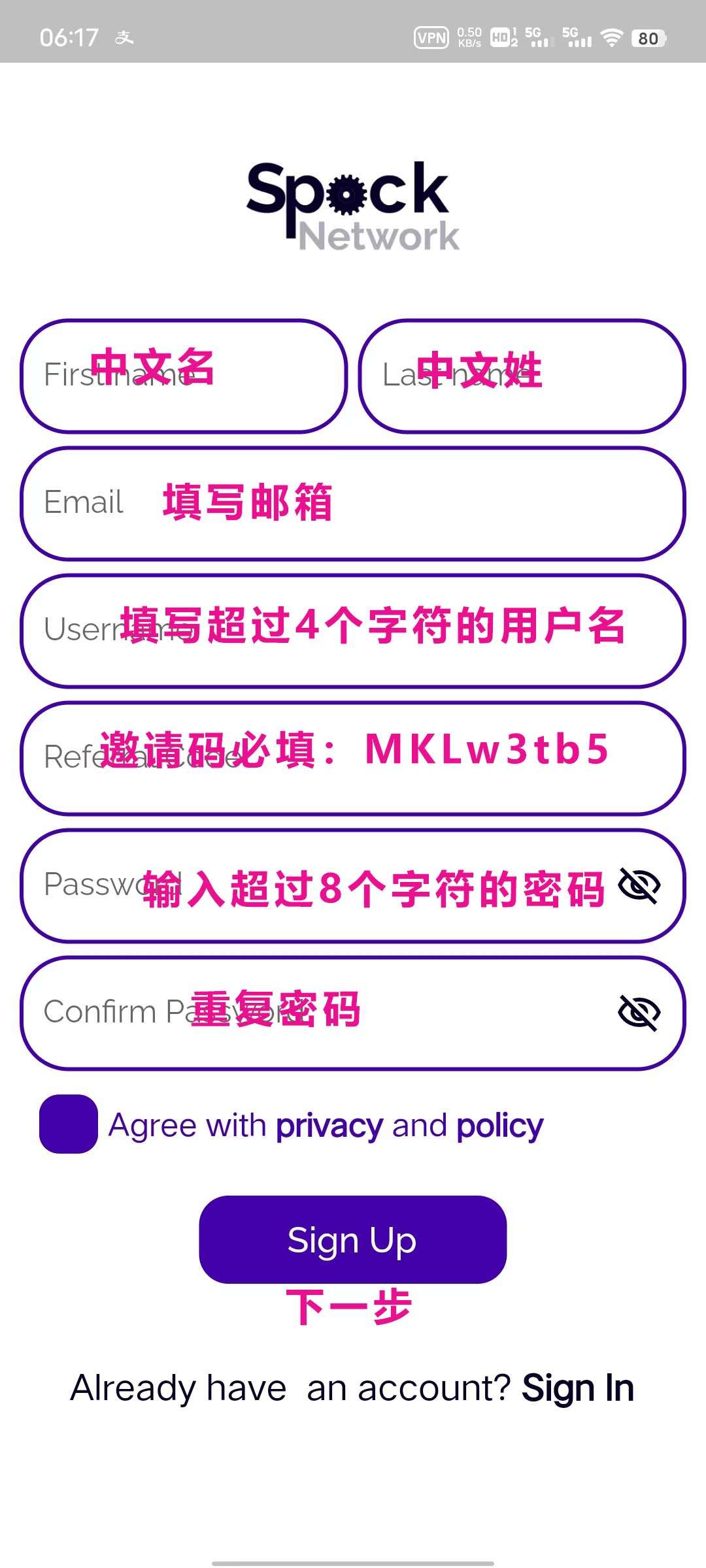706x1568 pixels.
Task: Focus the Password field
Action: 314,885
